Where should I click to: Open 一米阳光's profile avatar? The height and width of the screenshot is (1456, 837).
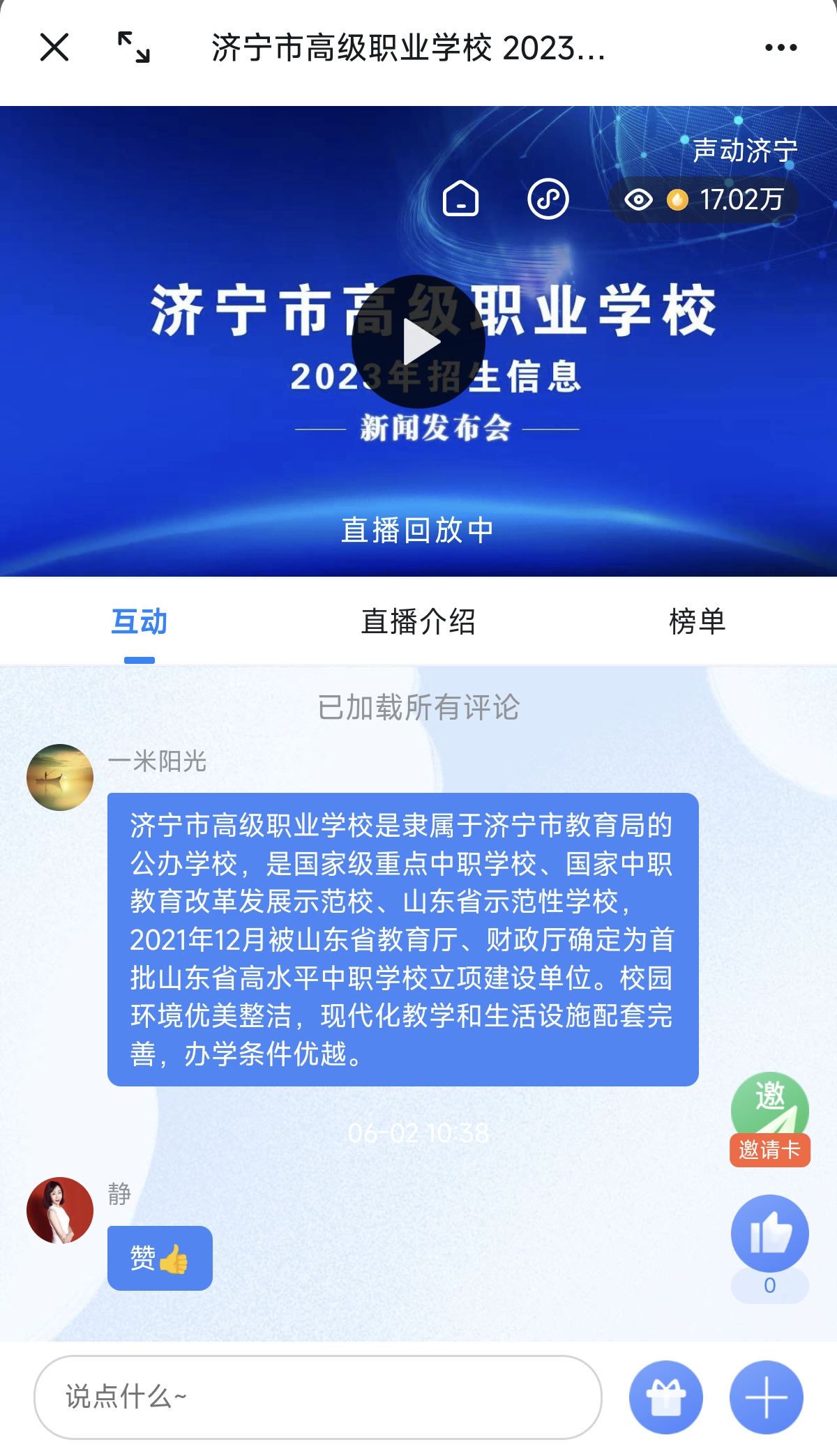click(60, 777)
